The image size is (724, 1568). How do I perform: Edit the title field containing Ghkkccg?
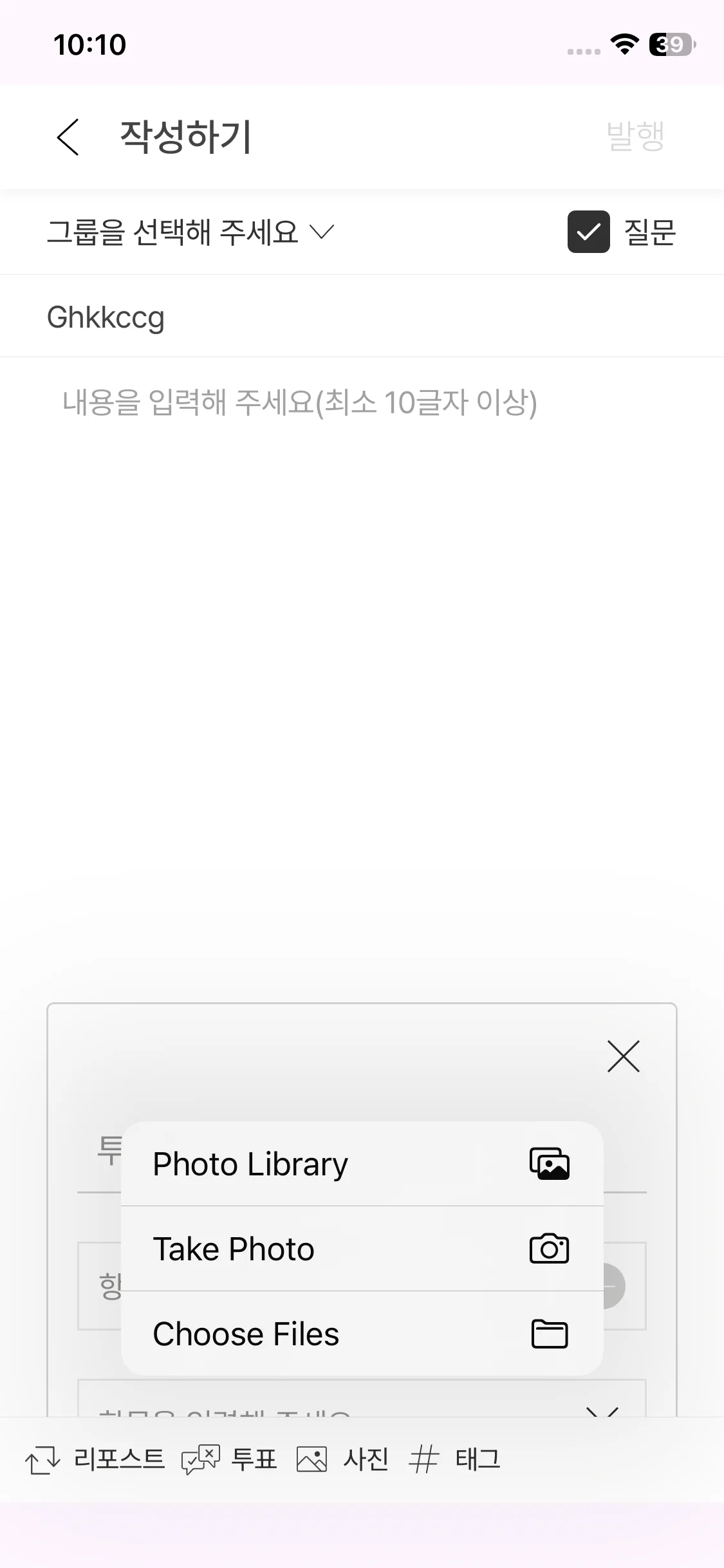pyautogui.click(x=362, y=317)
